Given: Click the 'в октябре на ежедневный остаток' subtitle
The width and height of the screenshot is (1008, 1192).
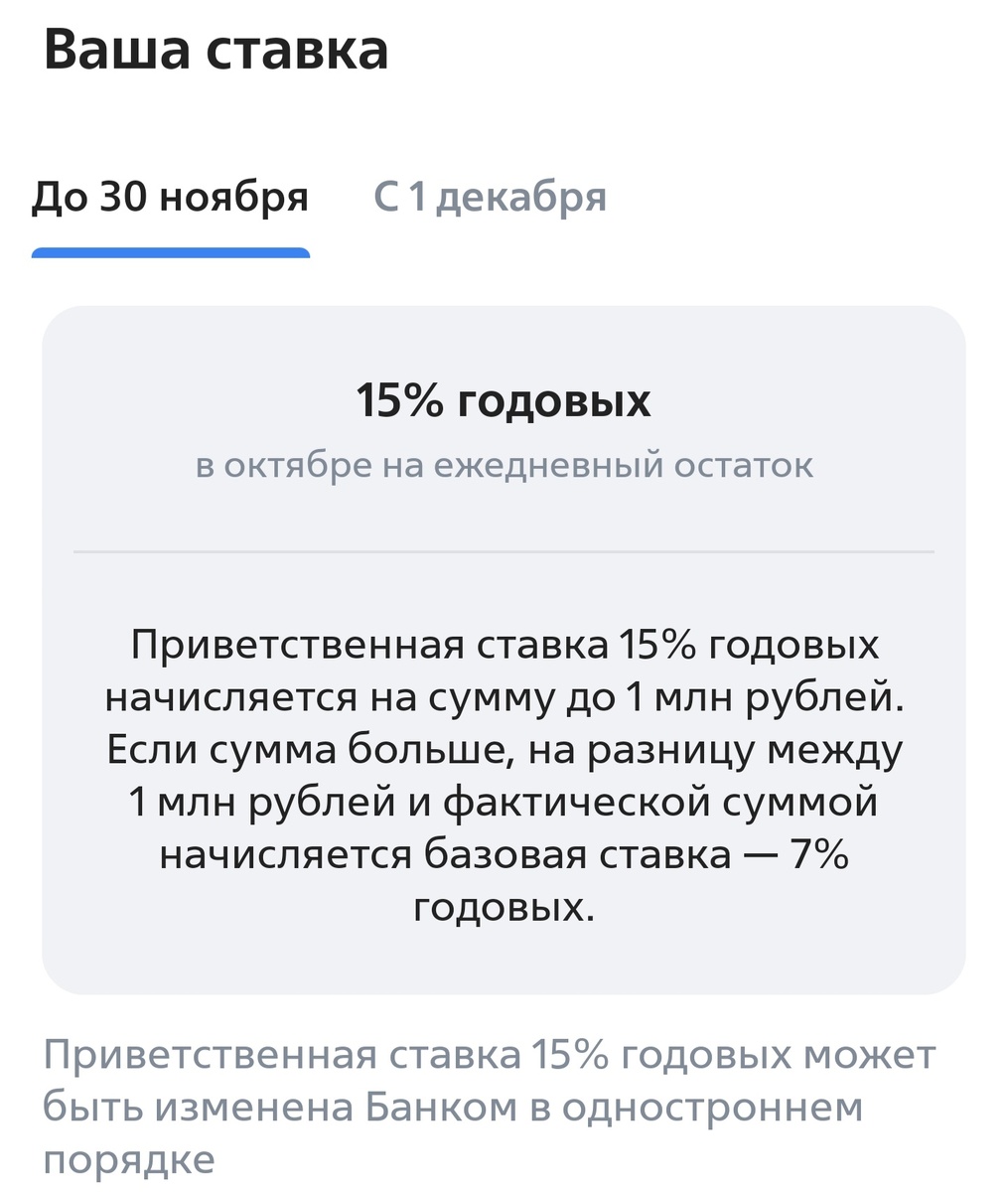Looking at the screenshot, I should point(504,462).
